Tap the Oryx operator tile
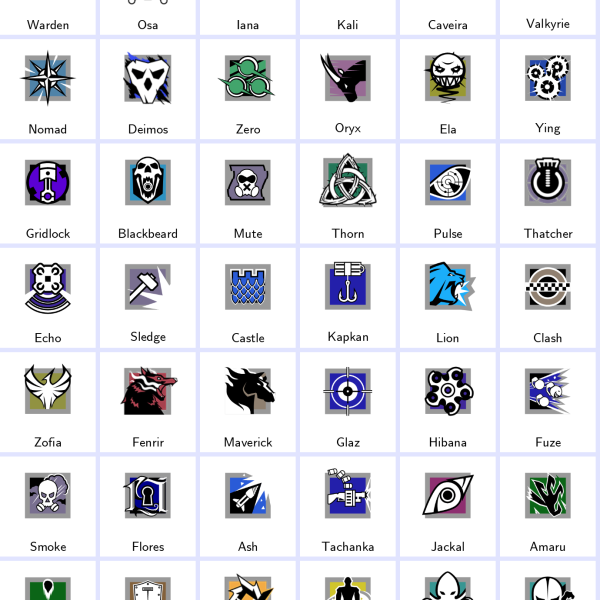Image resolution: width=600 pixels, height=600 pixels. [x=348, y=88]
